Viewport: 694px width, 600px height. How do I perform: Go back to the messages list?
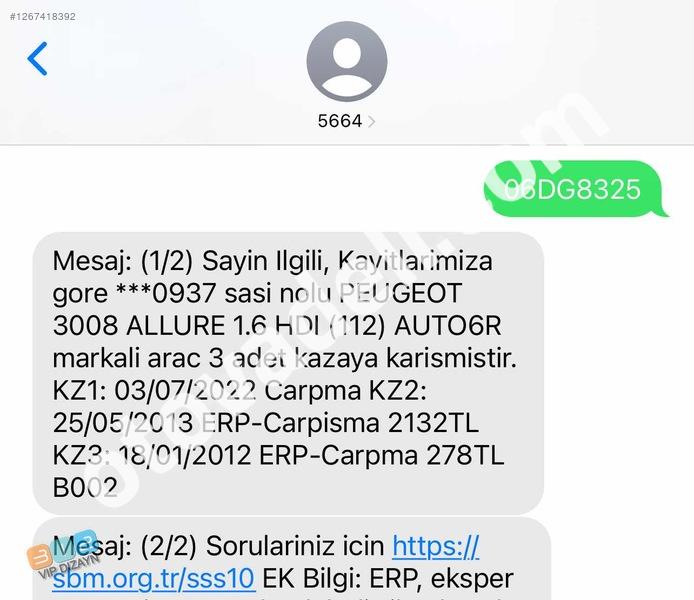(38, 59)
